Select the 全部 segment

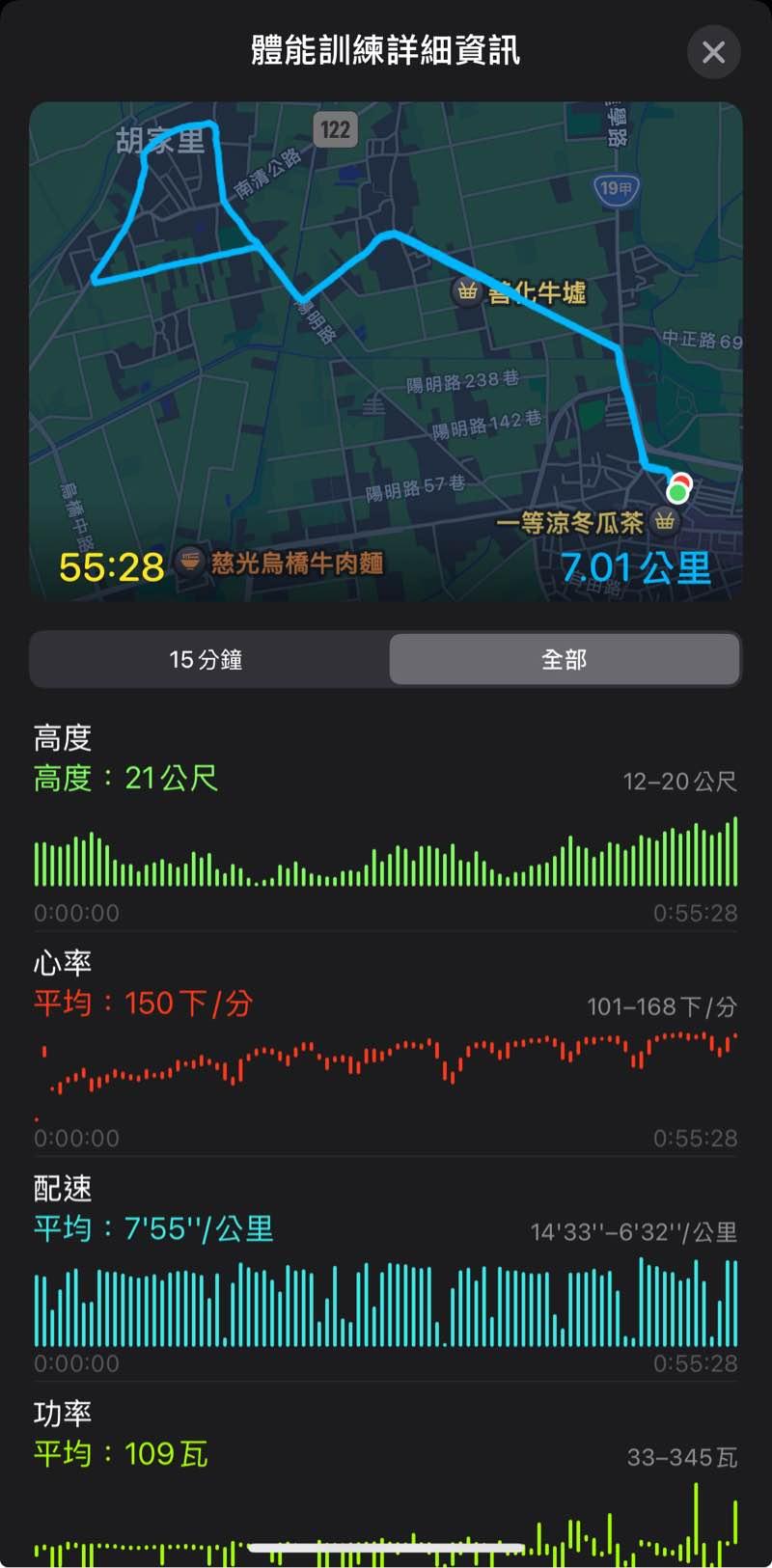pyautogui.click(x=565, y=660)
